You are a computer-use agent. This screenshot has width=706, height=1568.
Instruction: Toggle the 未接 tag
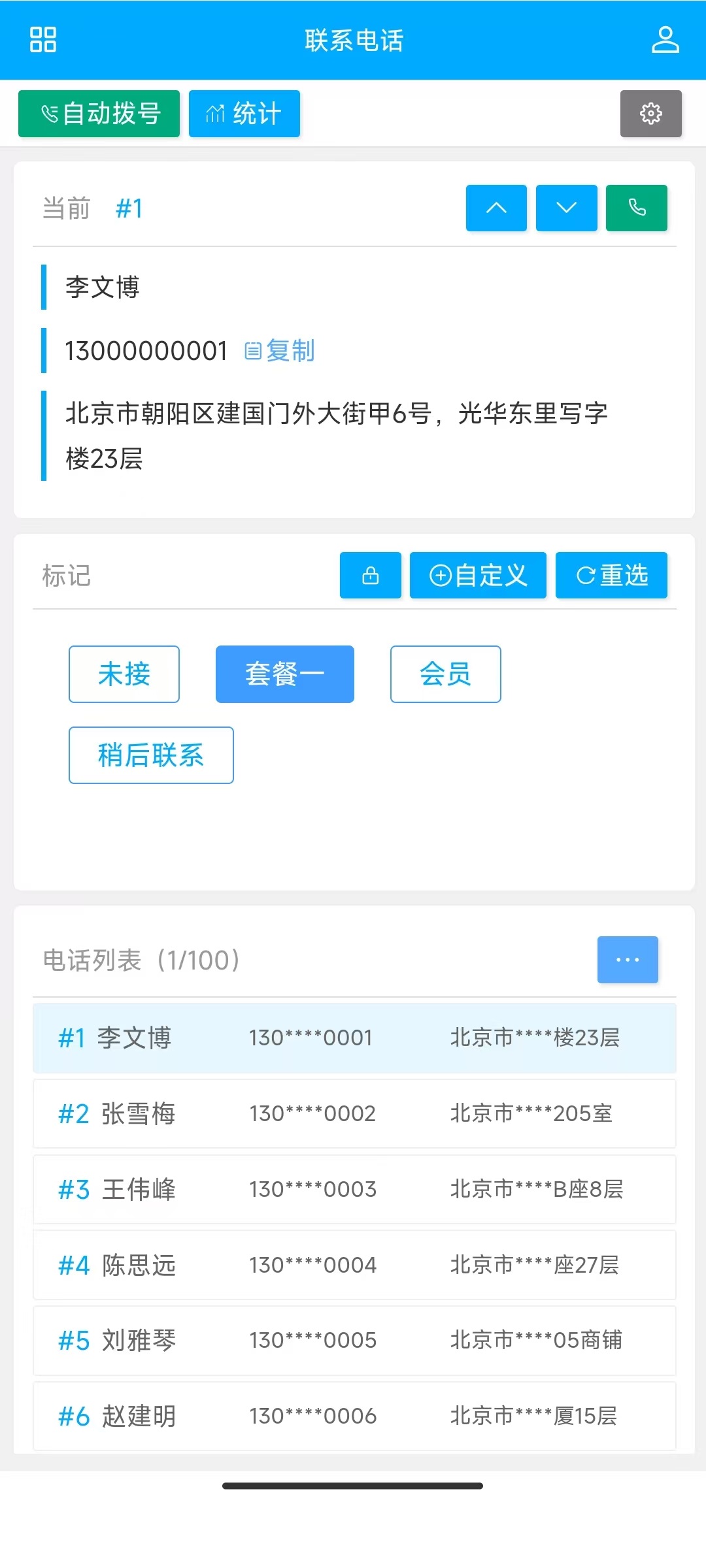point(124,674)
